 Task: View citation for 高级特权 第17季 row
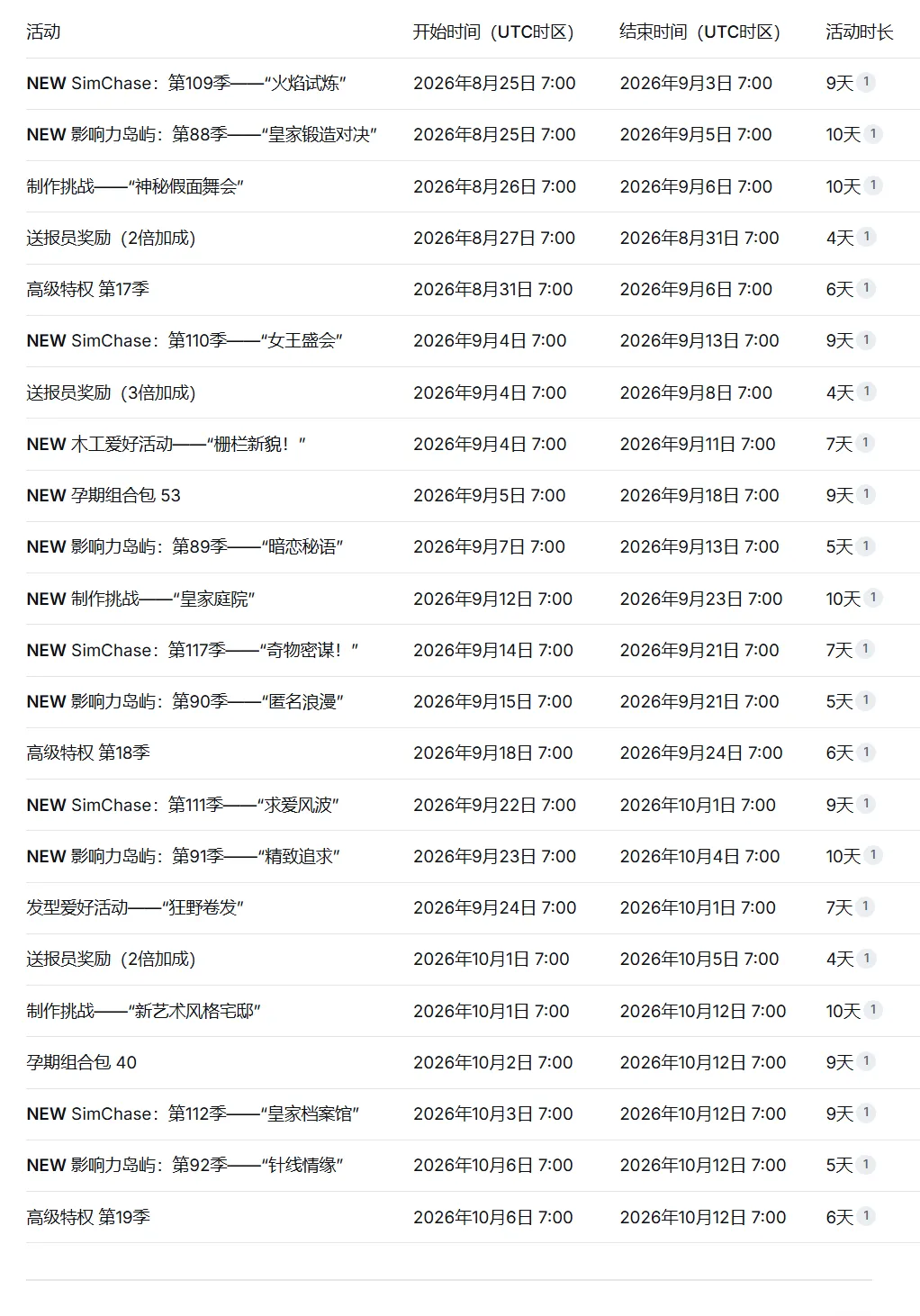click(866, 288)
